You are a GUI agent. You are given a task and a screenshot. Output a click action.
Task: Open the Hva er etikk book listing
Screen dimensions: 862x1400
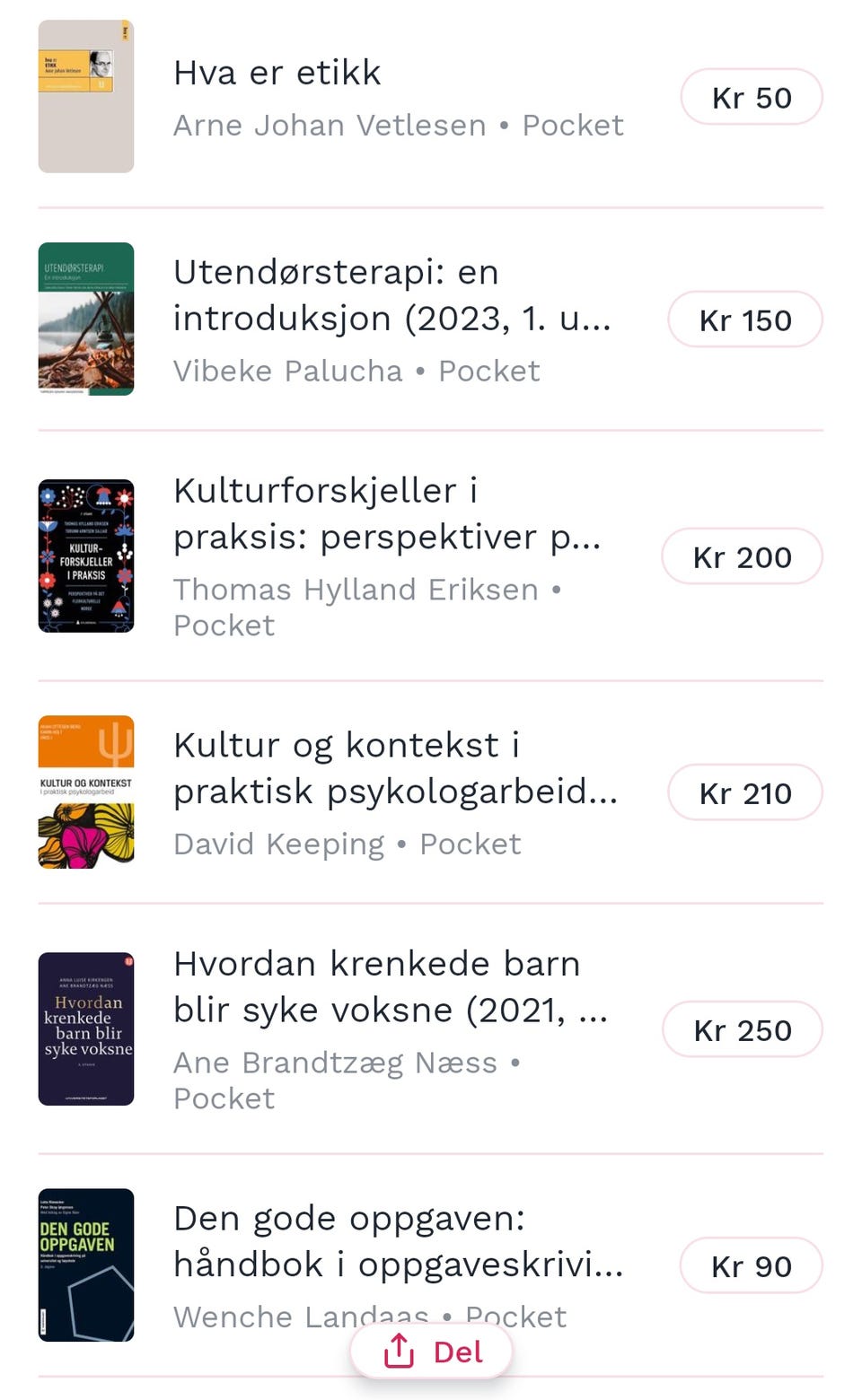[x=431, y=97]
